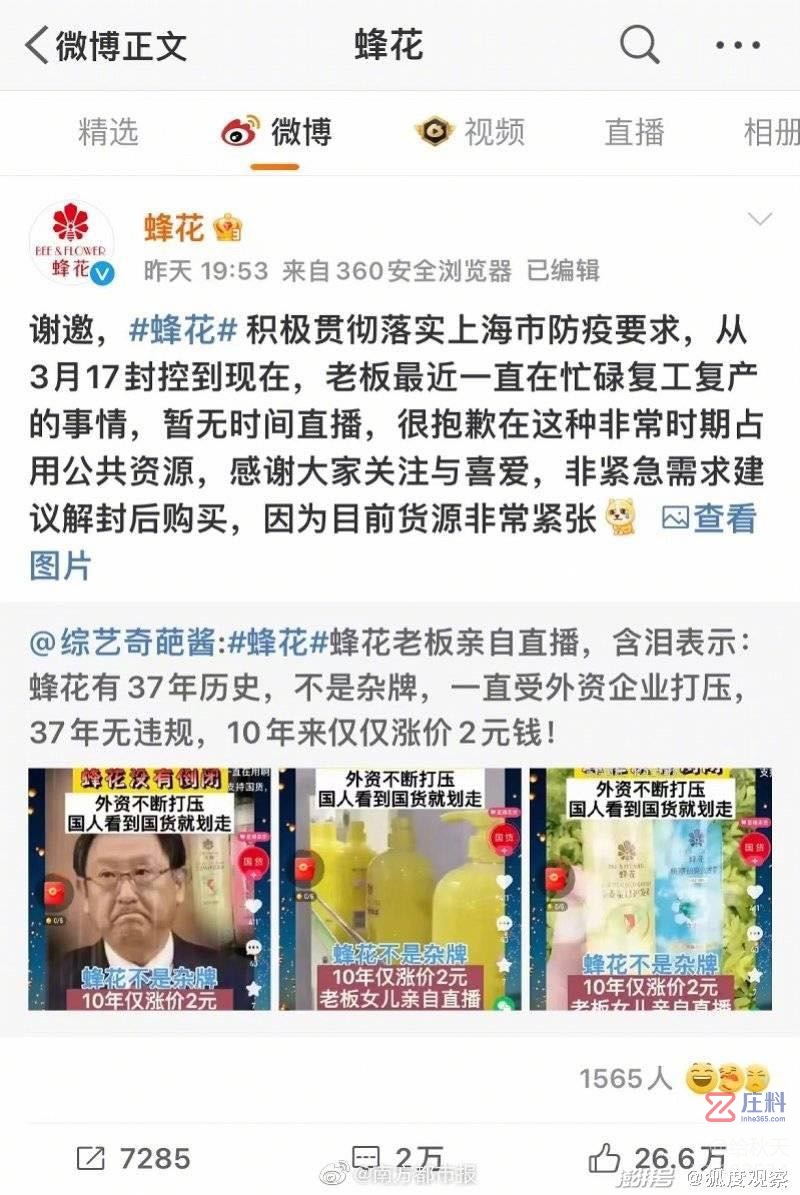Screen dimensions: 800x1195
Task: Open 蜂花 profile avatar
Action: [x=72, y=243]
